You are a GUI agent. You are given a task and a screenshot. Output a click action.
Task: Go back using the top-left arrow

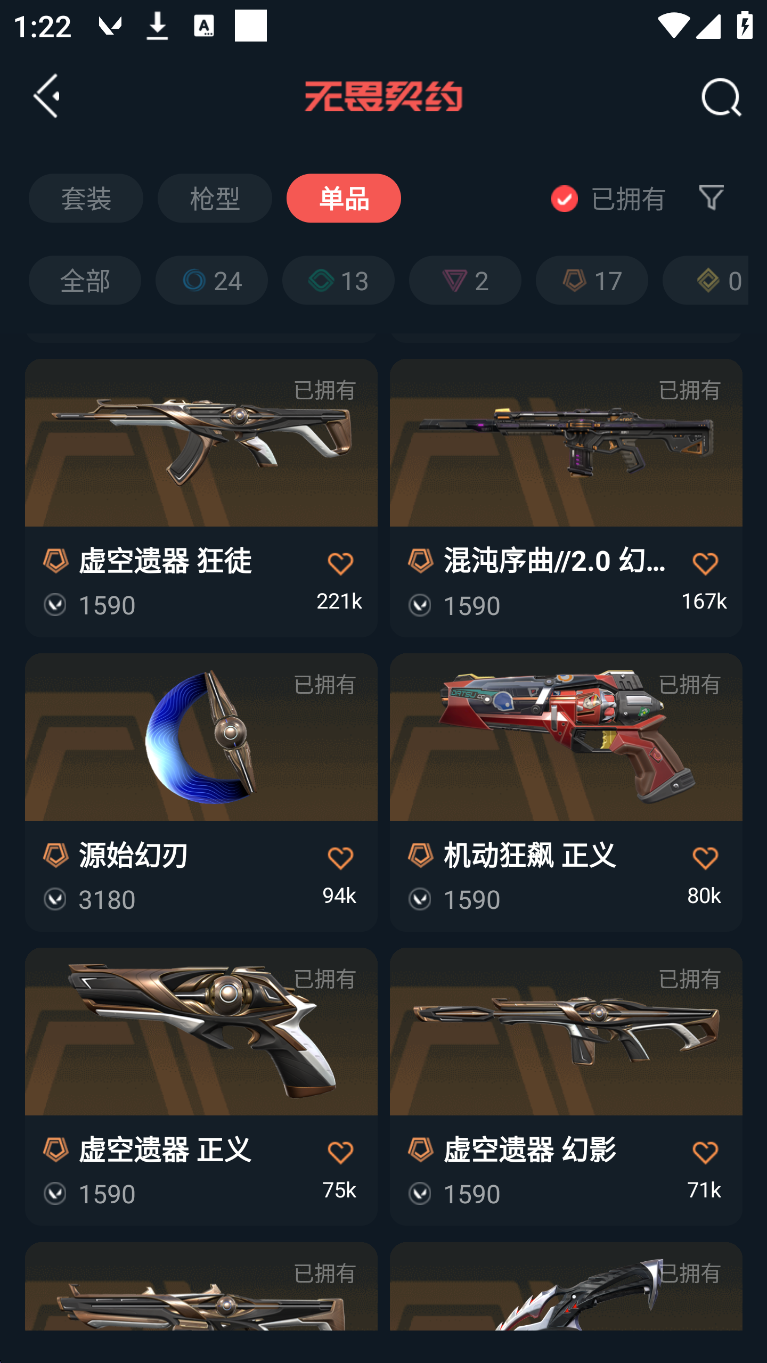pos(46,96)
